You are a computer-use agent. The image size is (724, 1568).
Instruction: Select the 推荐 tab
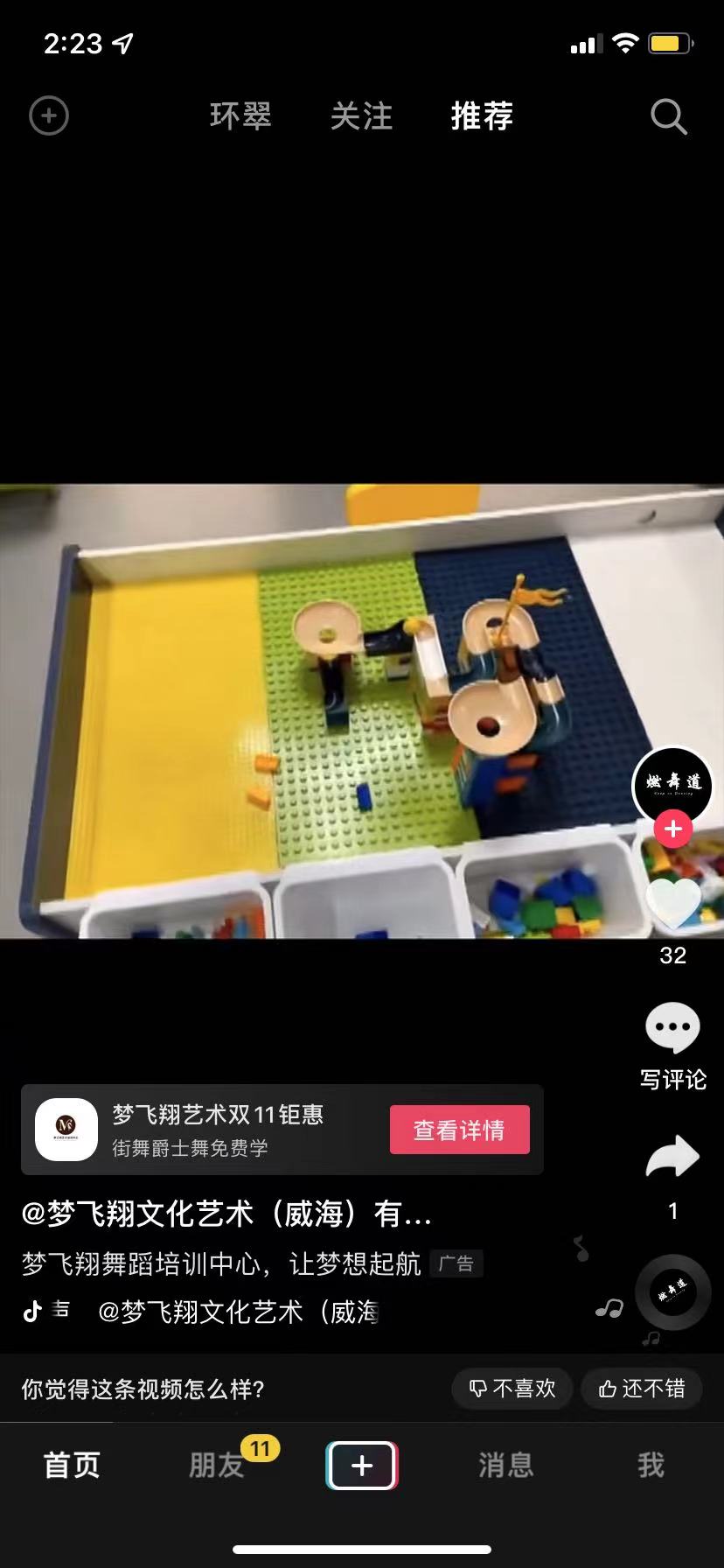pos(482,116)
